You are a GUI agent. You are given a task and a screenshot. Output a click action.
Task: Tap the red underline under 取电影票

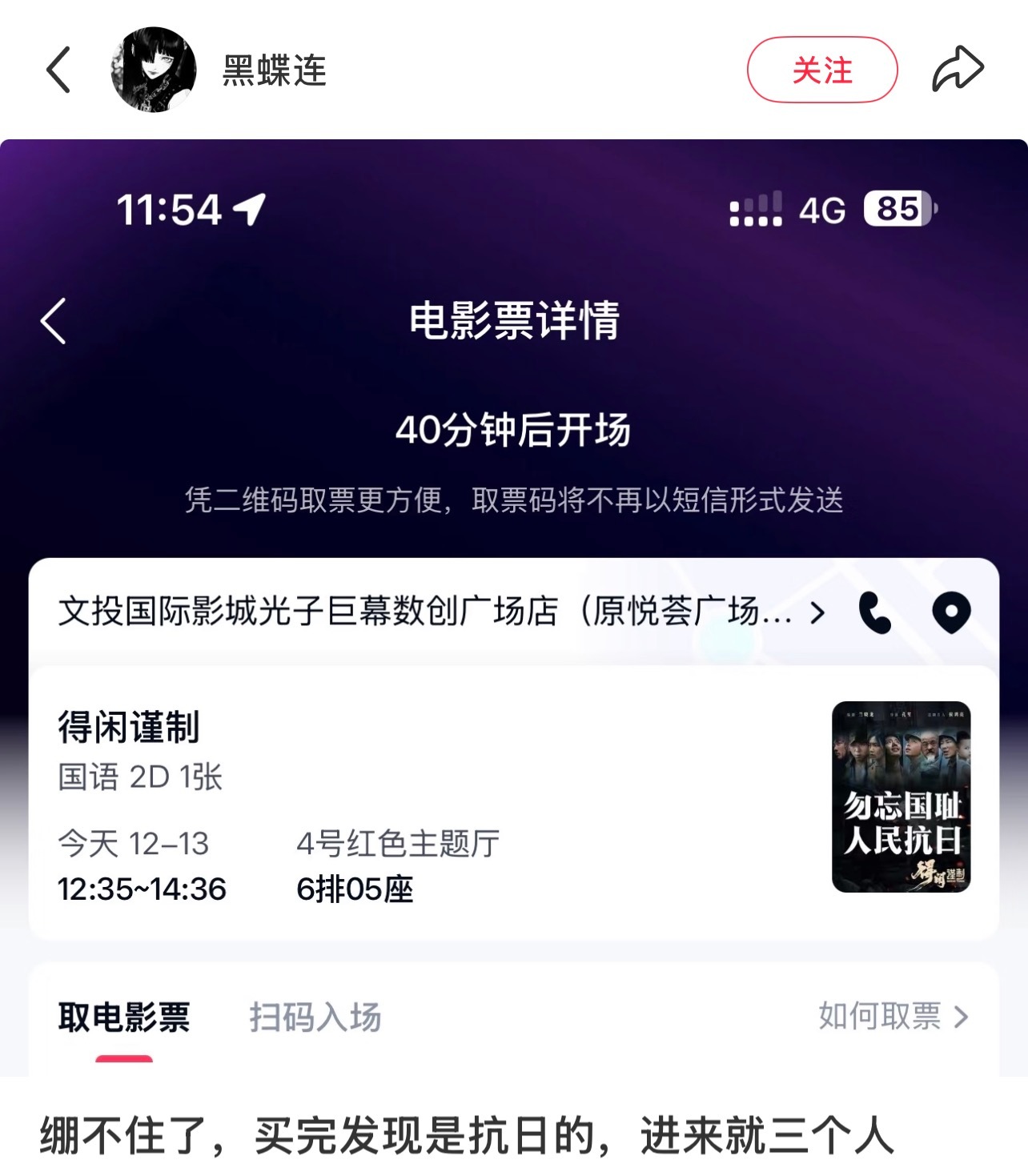[x=122, y=1058]
